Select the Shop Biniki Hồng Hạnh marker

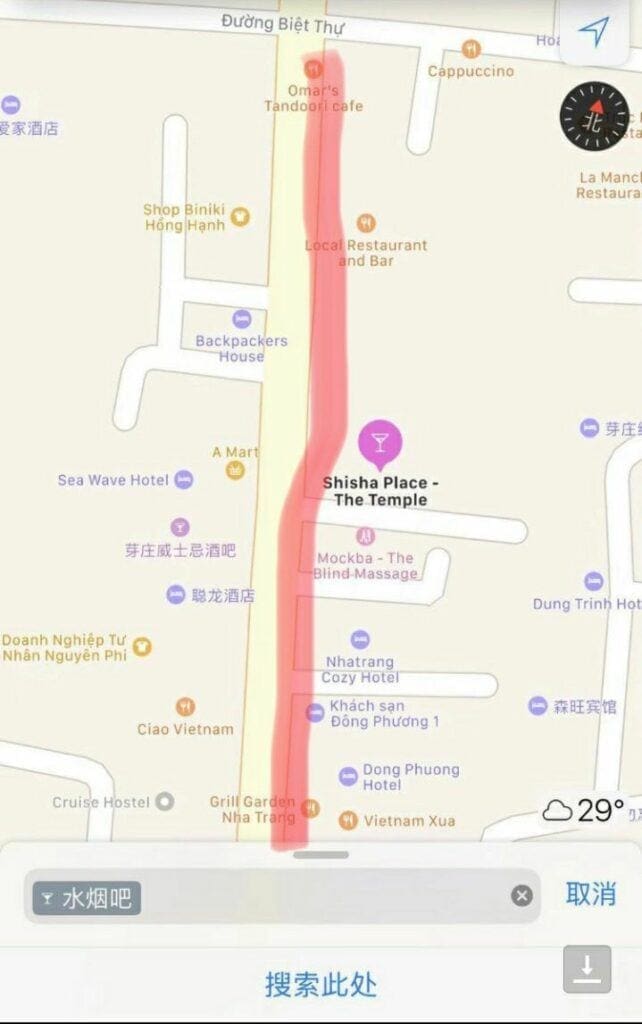(x=241, y=217)
